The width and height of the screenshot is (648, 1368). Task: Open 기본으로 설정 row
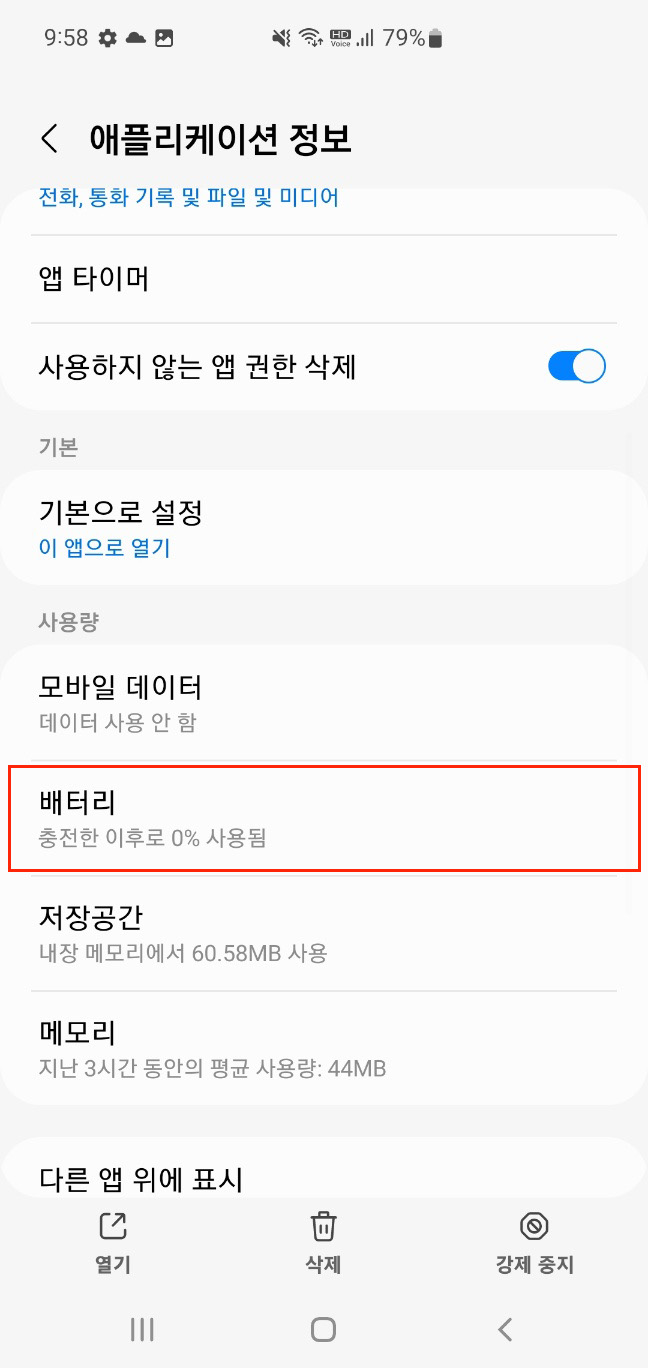[324, 528]
